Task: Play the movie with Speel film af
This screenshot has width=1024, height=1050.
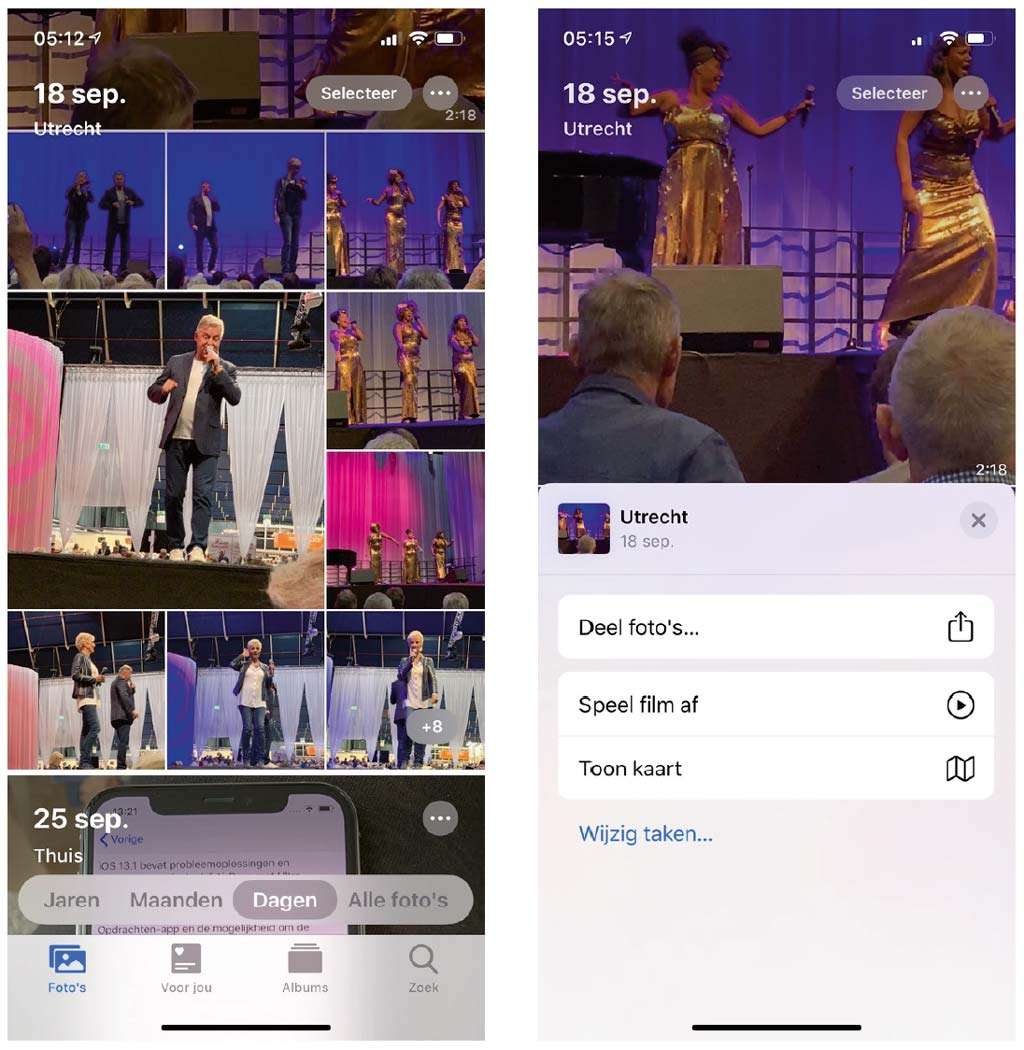Action: click(x=775, y=705)
